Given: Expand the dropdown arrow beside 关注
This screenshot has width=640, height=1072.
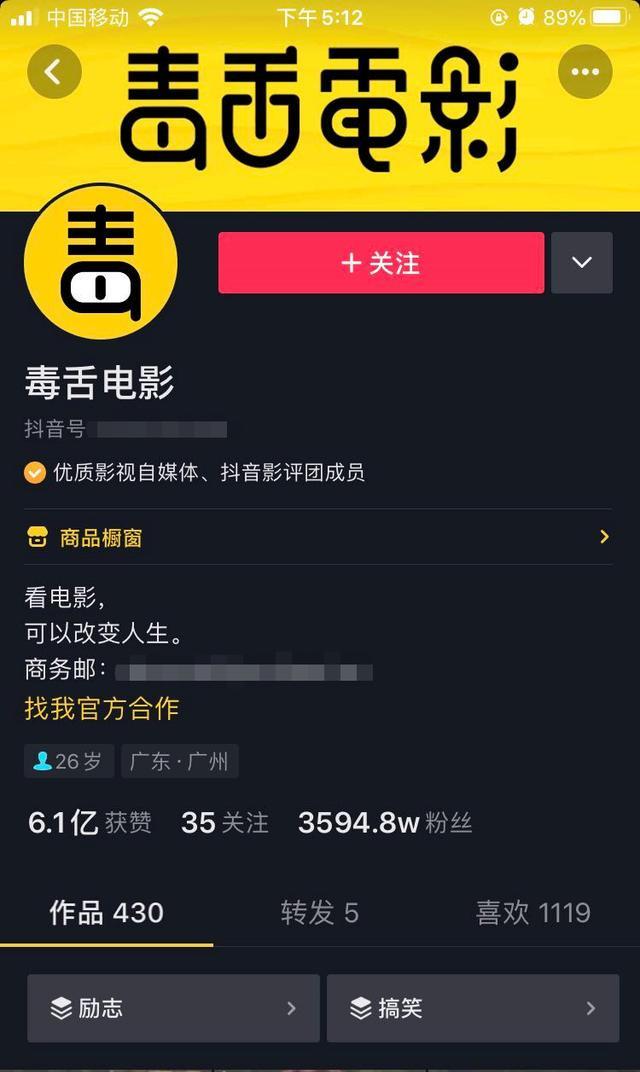Looking at the screenshot, I should pos(582,263).
